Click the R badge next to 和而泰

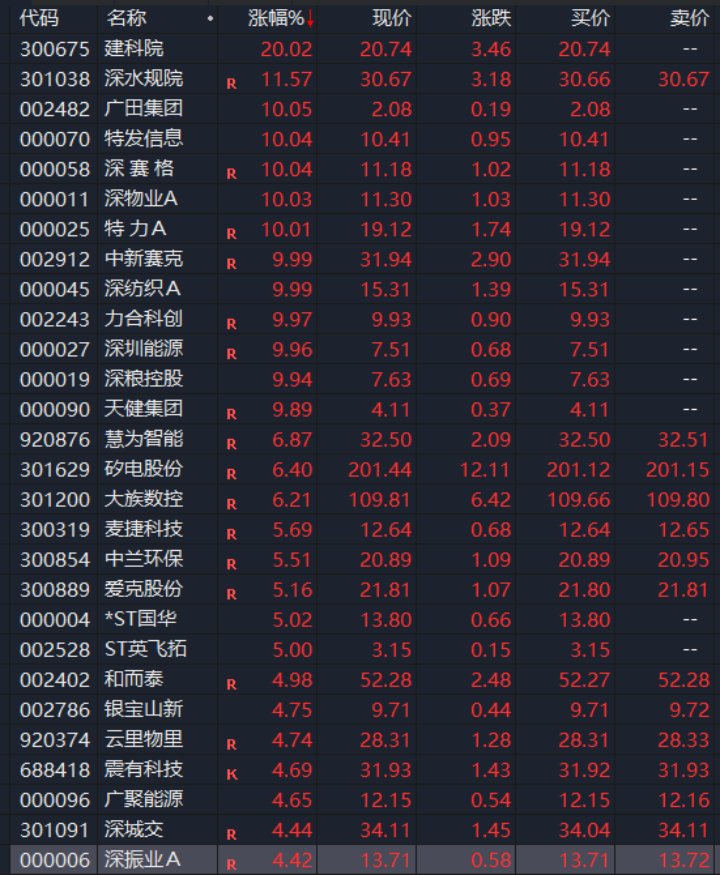(x=231, y=681)
